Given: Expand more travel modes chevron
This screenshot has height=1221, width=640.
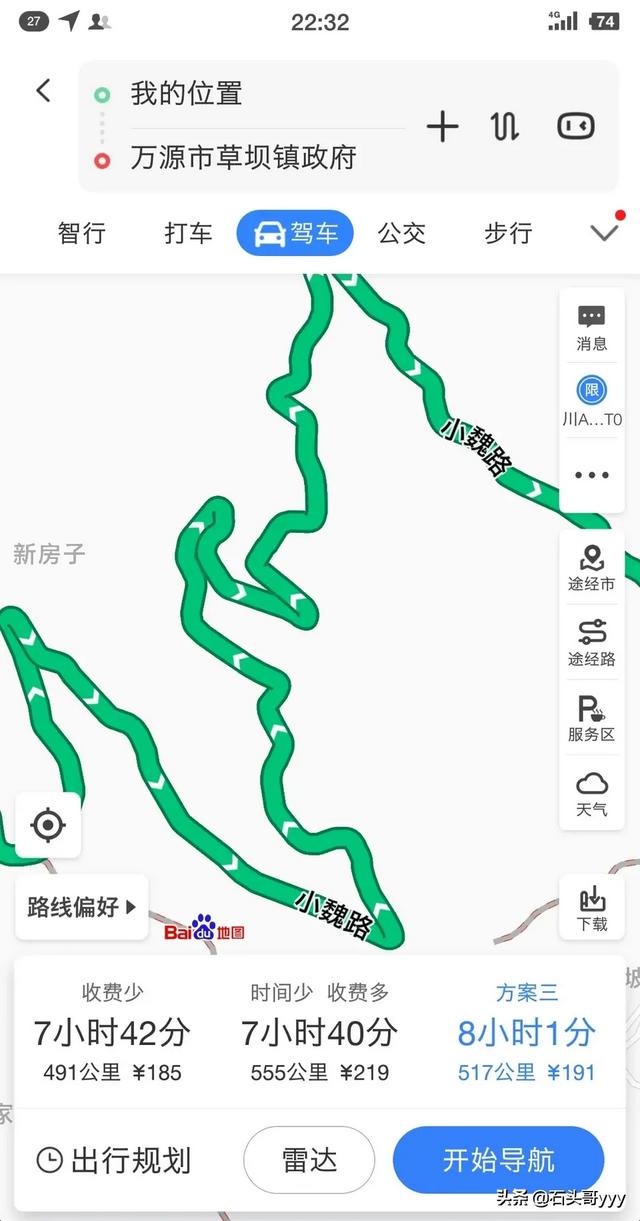Looking at the screenshot, I should coord(605,233).
